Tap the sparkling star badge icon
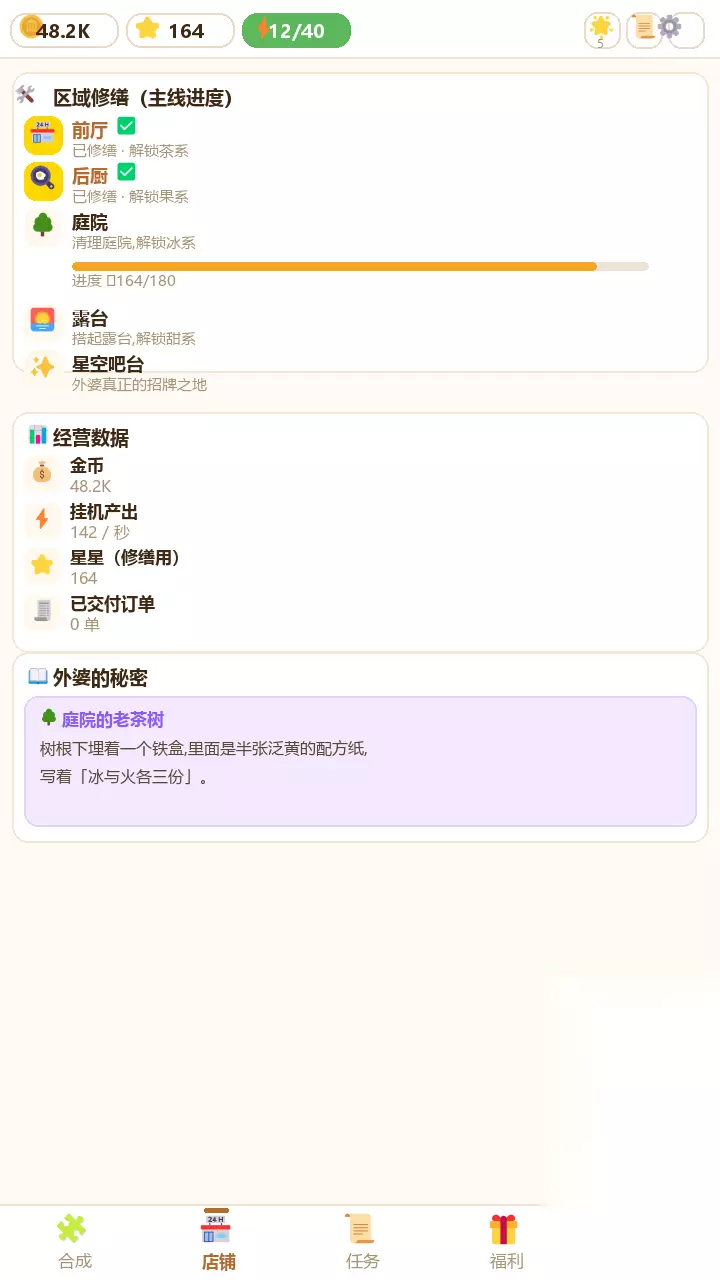The height and width of the screenshot is (1280, 720). pyautogui.click(x=602, y=30)
